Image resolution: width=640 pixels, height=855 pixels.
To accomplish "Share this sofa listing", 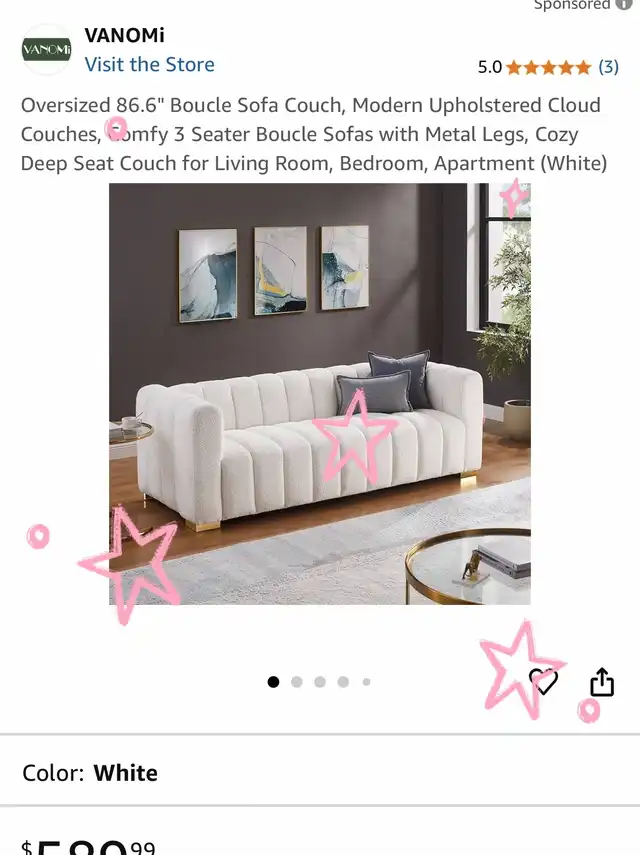I will (601, 682).
